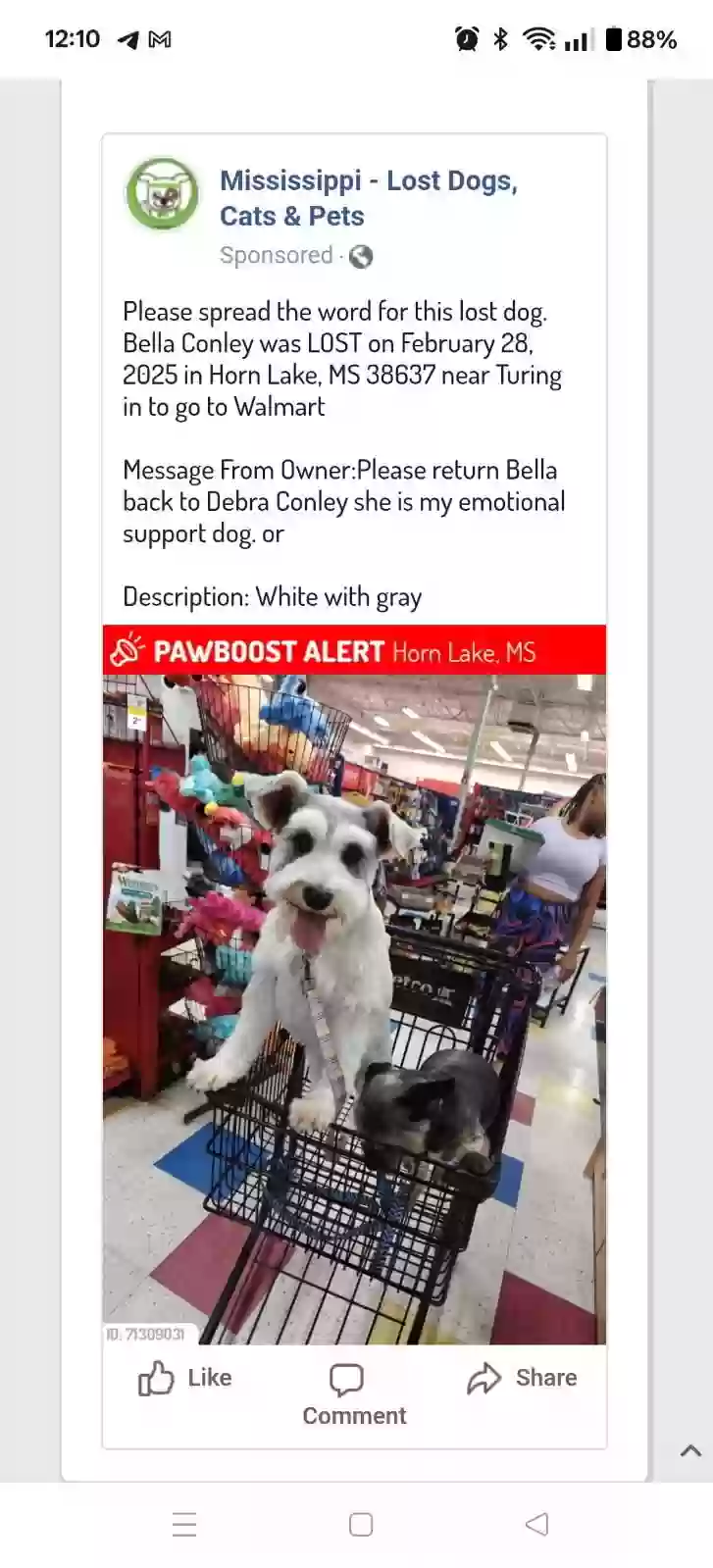Share the PawBoost alert post

click(522, 1378)
